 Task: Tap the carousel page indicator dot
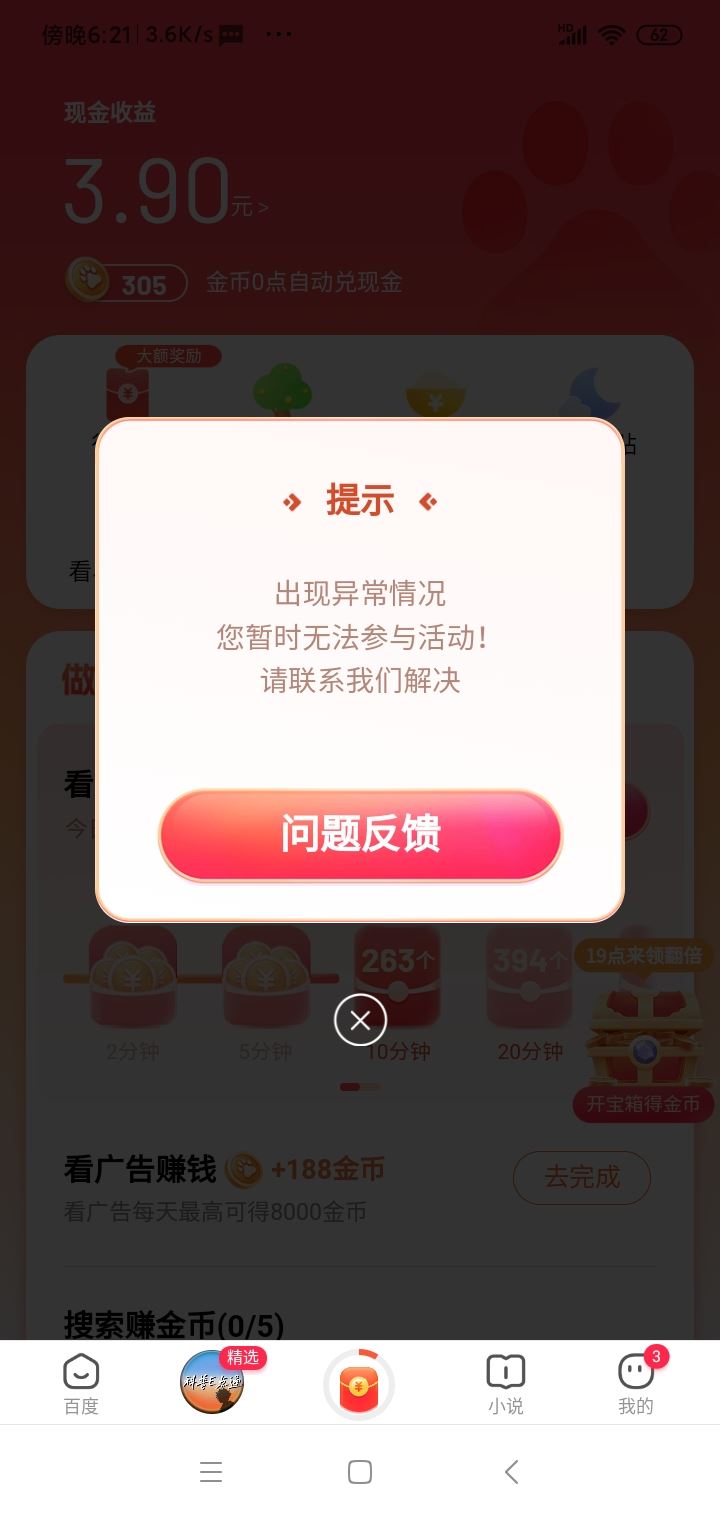pyautogui.click(x=360, y=1085)
